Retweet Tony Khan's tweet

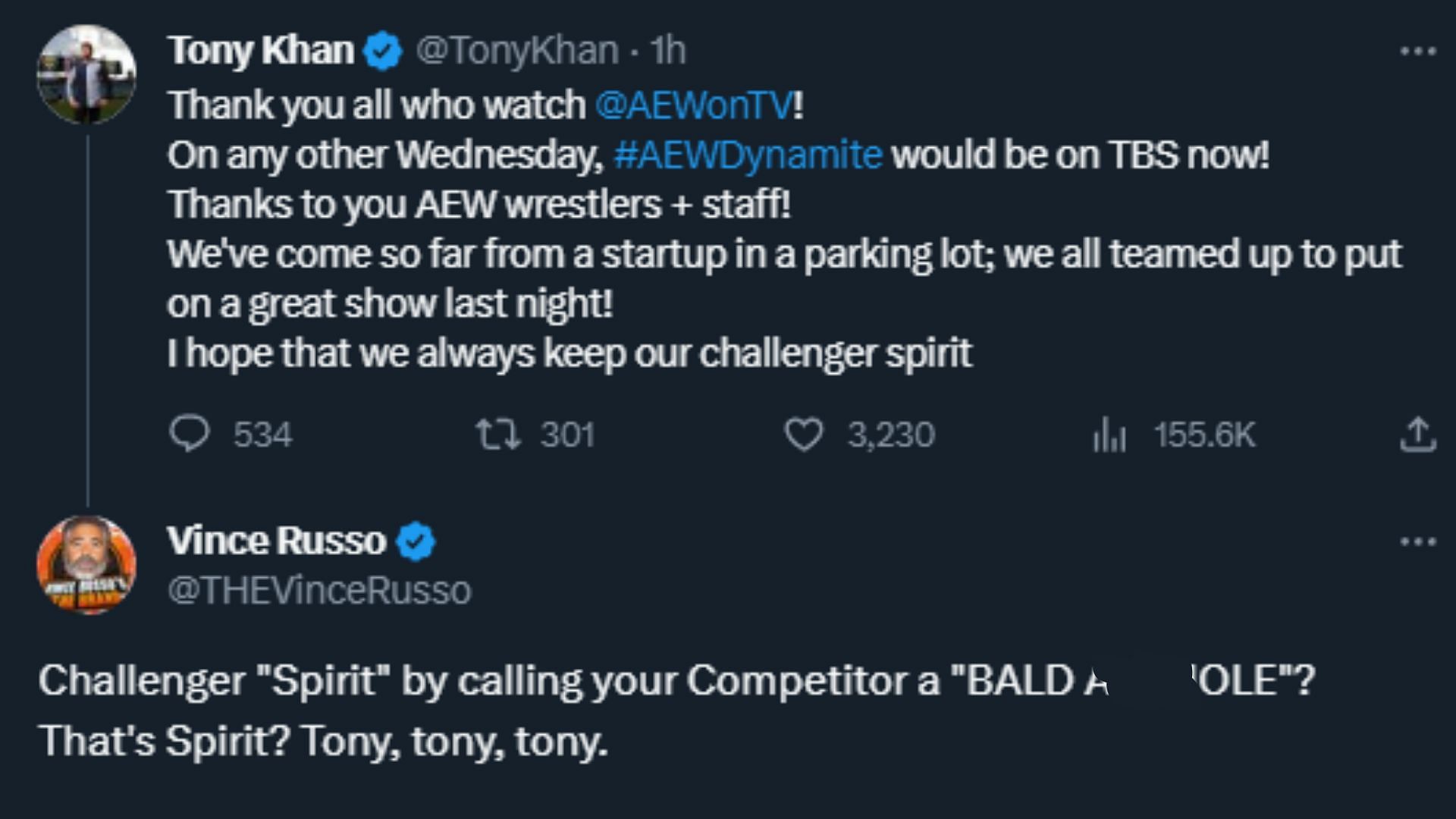coord(498,435)
